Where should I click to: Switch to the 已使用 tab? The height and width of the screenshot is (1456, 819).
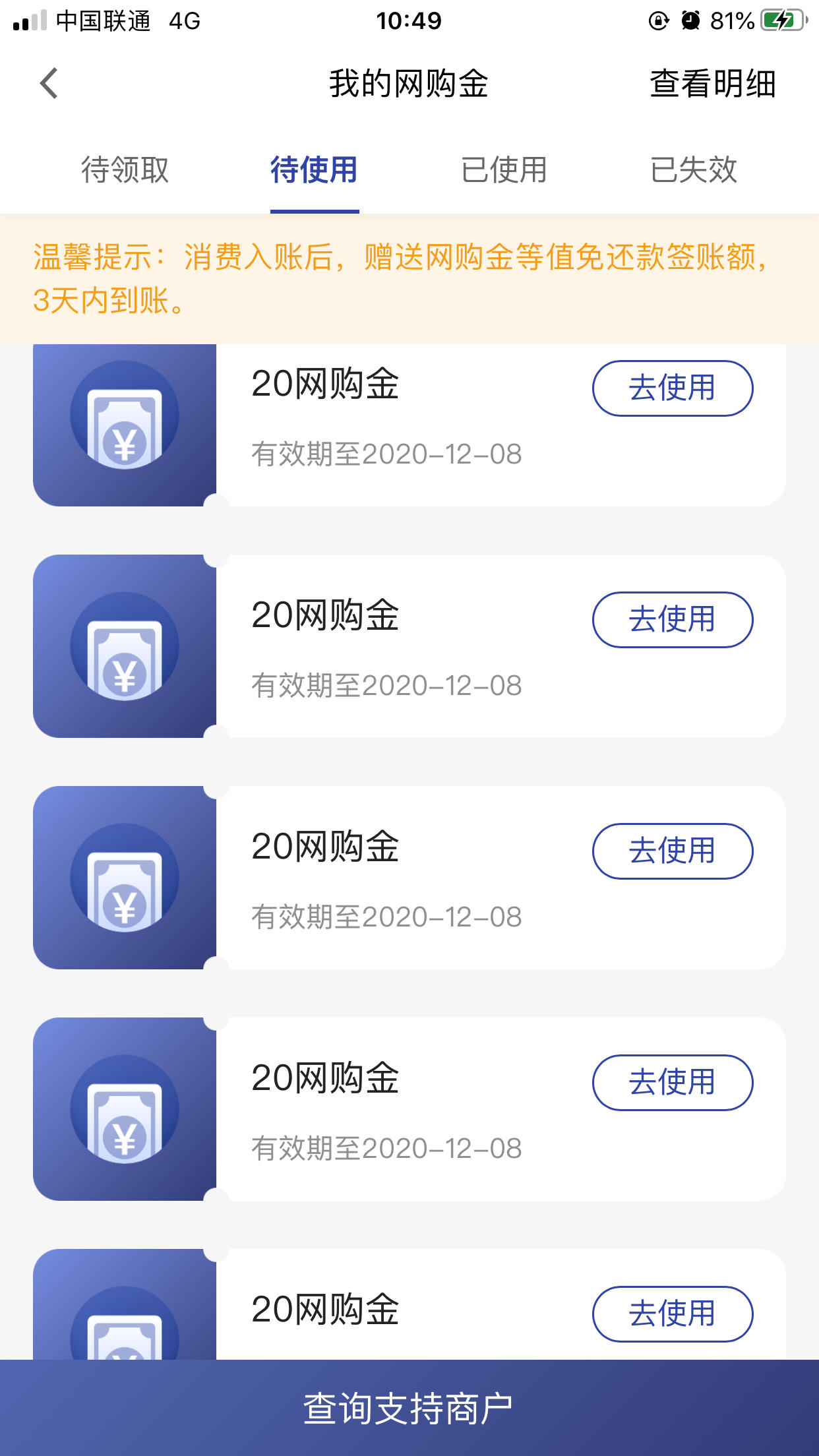click(504, 169)
